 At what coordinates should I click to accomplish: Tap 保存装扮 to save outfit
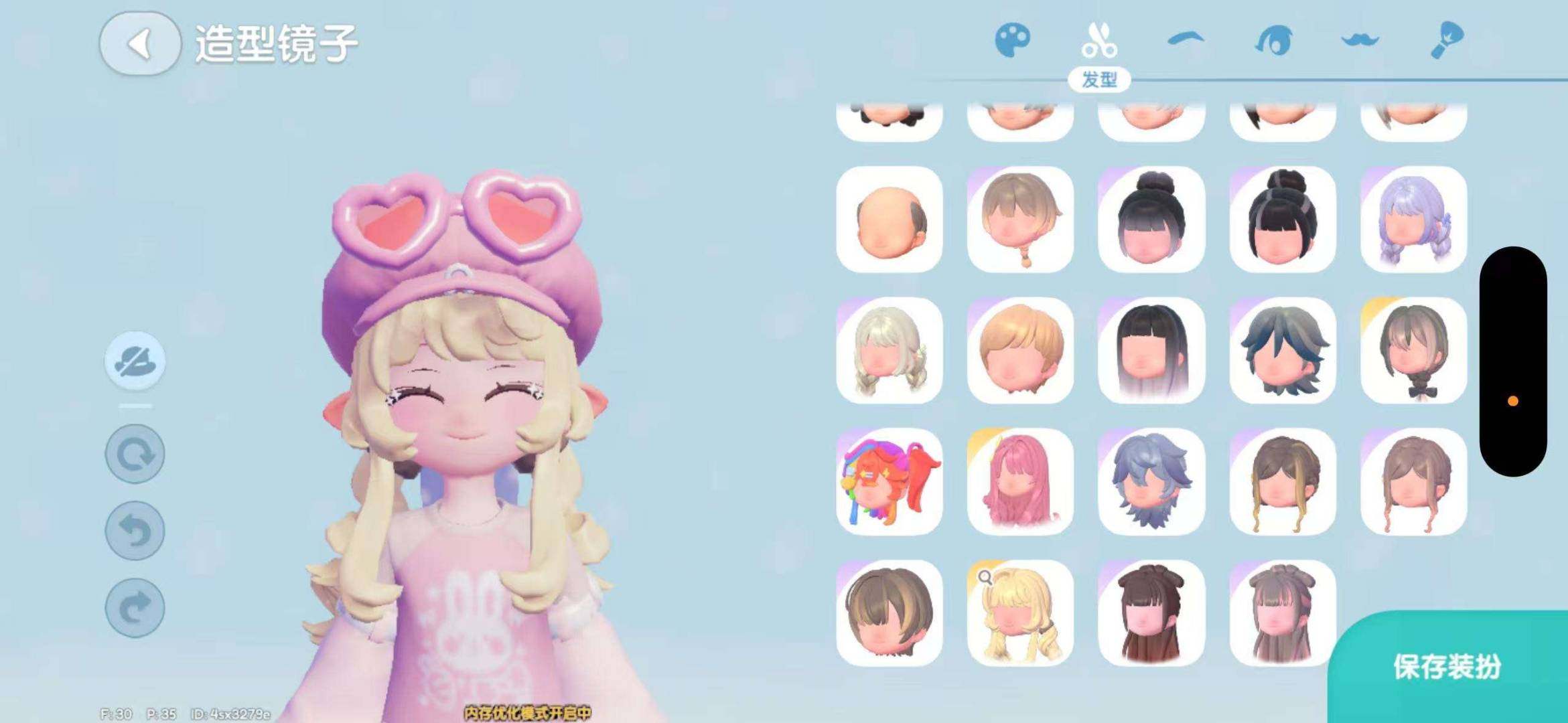(x=1447, y=667)
